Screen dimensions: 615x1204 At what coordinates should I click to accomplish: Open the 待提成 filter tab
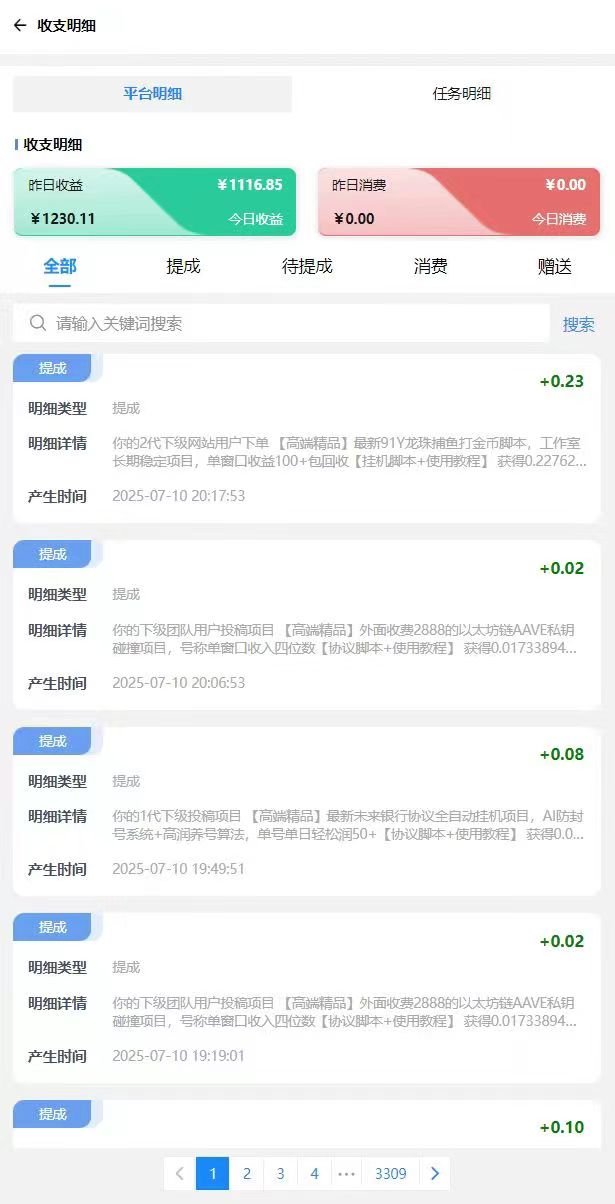click(307, 266)
